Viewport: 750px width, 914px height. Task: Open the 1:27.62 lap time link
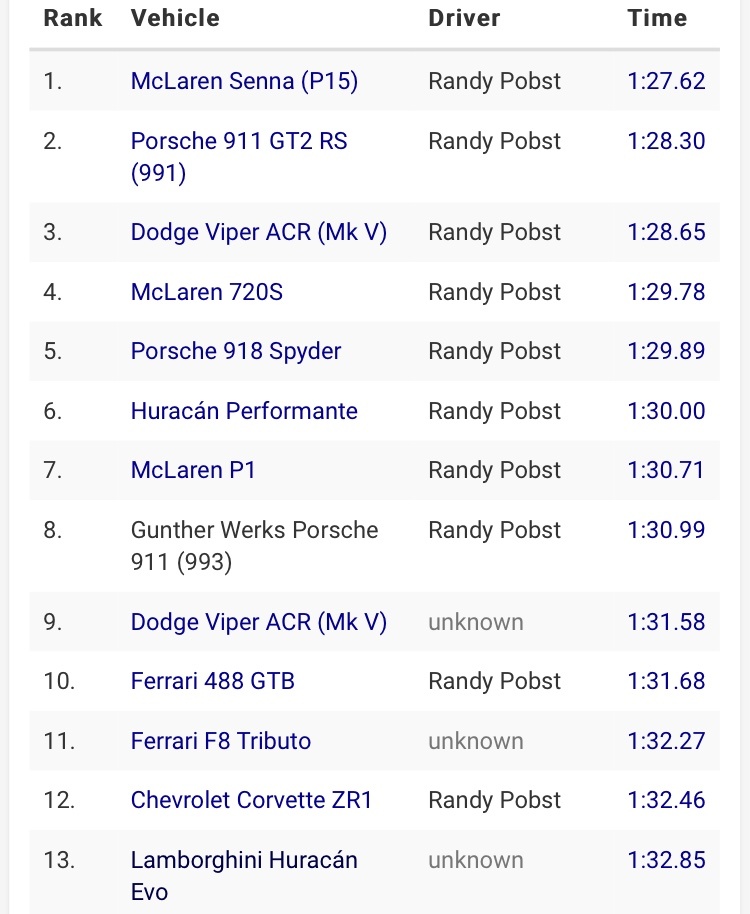(666, 81)
